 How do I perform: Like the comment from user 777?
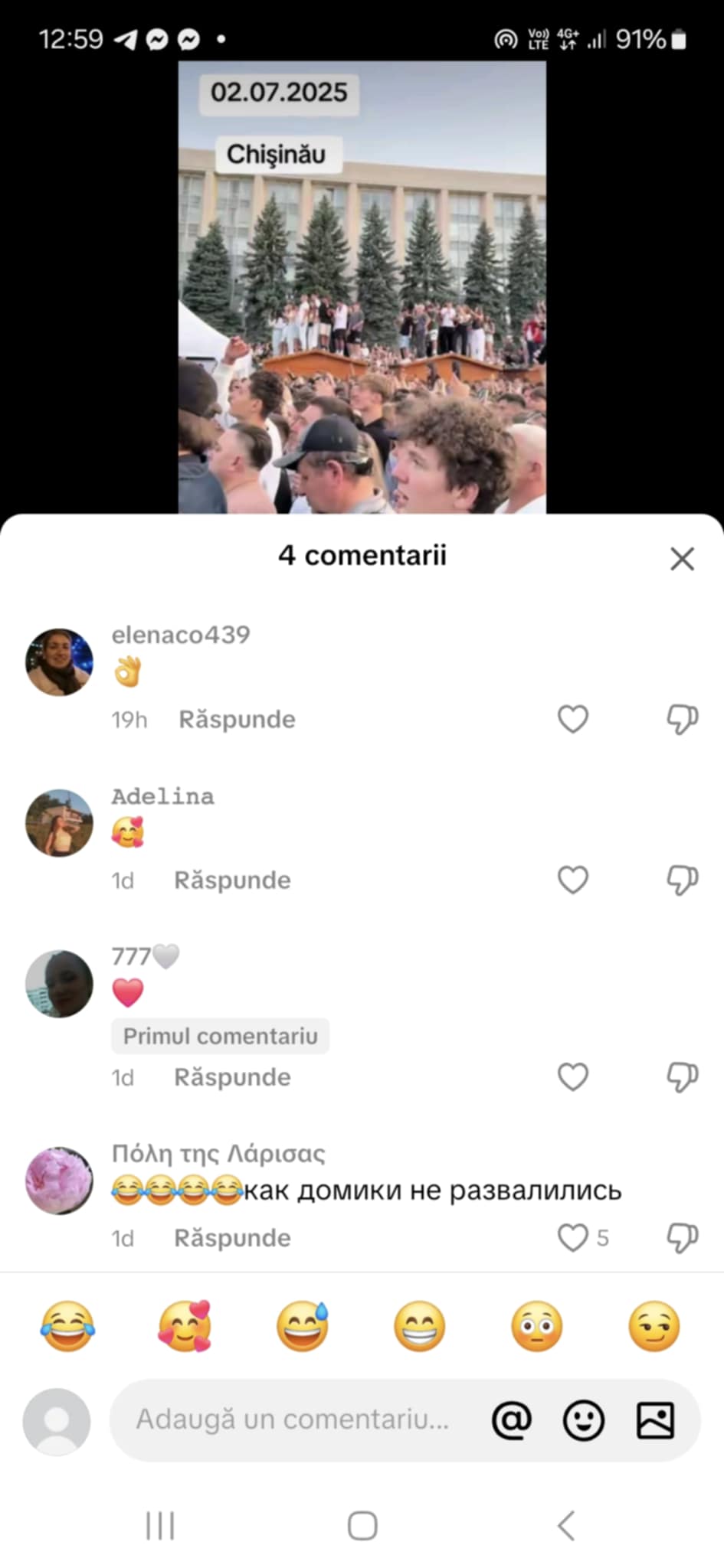[x=572, y=1076]
